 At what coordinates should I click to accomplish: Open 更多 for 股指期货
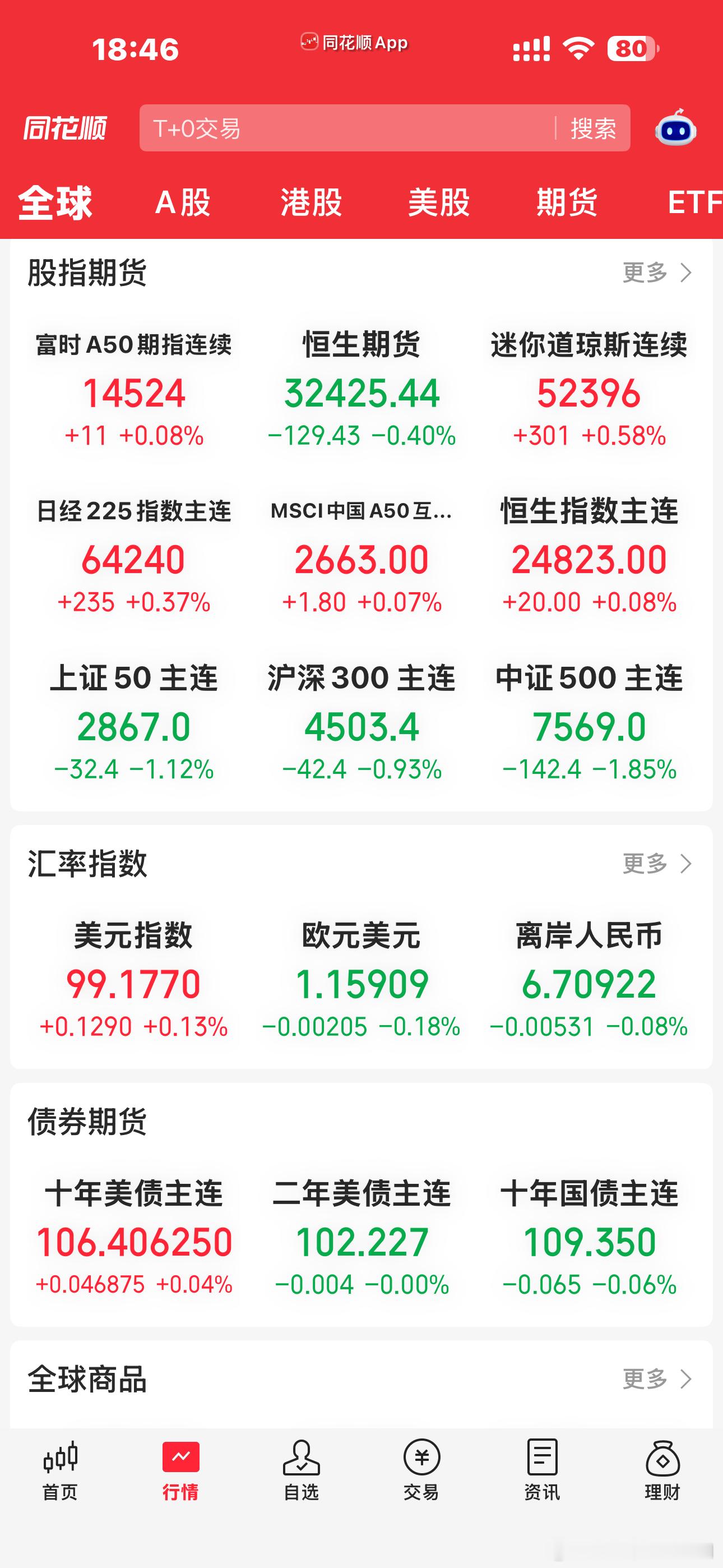[657, 273]
